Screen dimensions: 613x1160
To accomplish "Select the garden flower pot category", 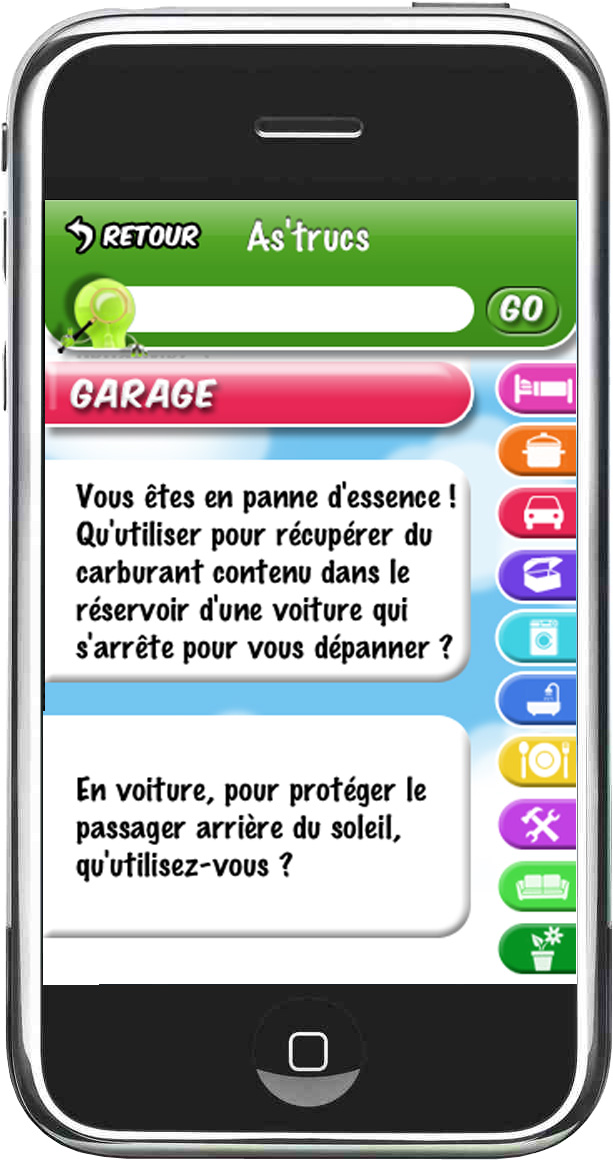I will [x=537, y=948].
